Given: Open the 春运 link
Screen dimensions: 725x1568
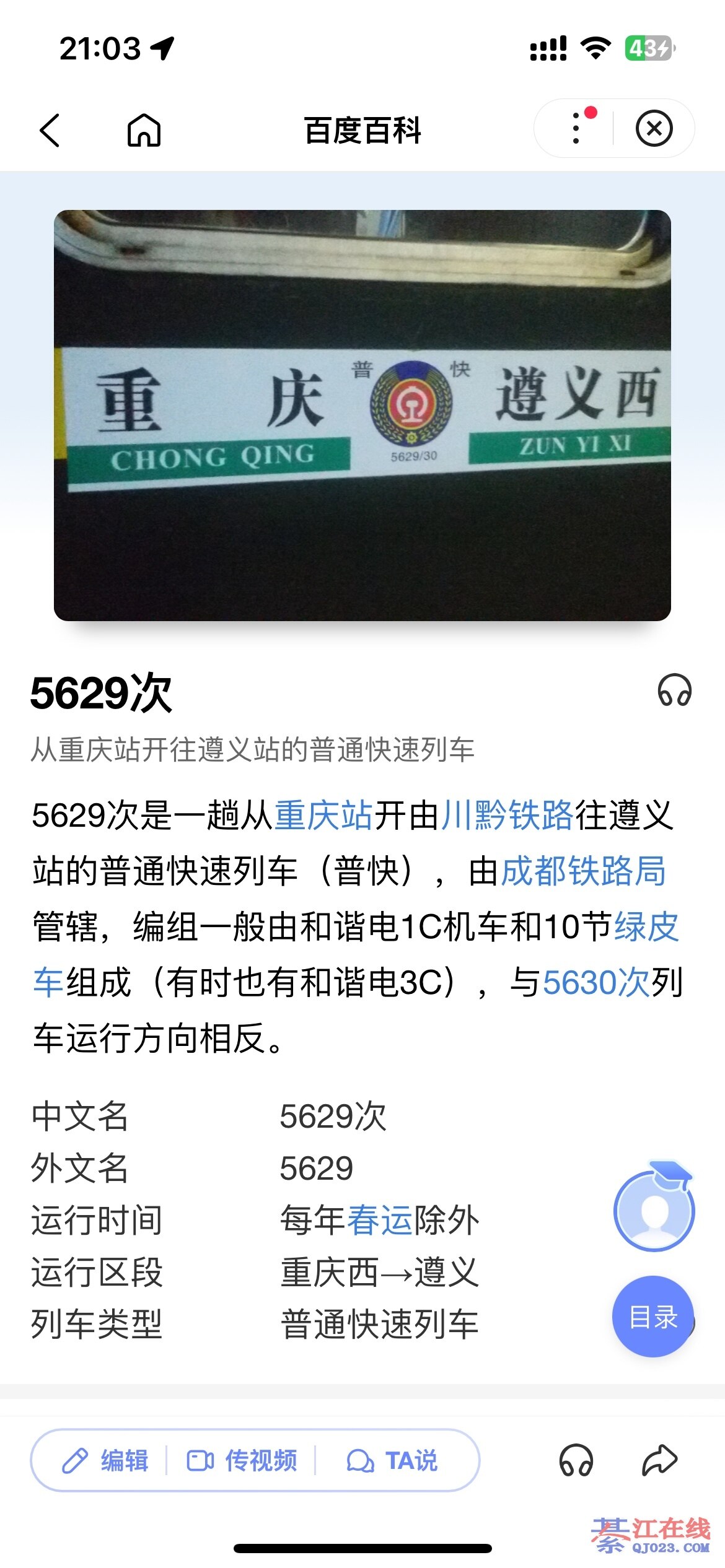Looking at the screenshot, I should coord(379,1220).
